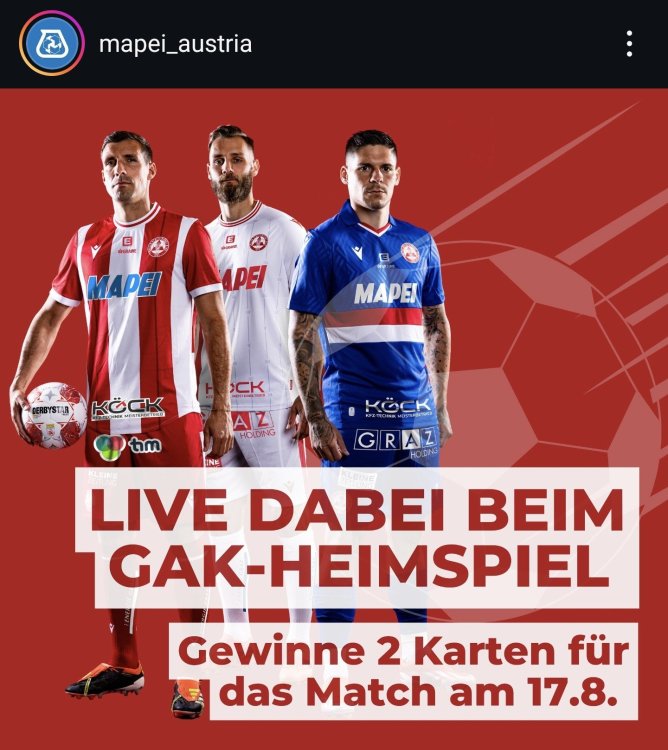Open the GAK-Heimspiel post image

334,420
